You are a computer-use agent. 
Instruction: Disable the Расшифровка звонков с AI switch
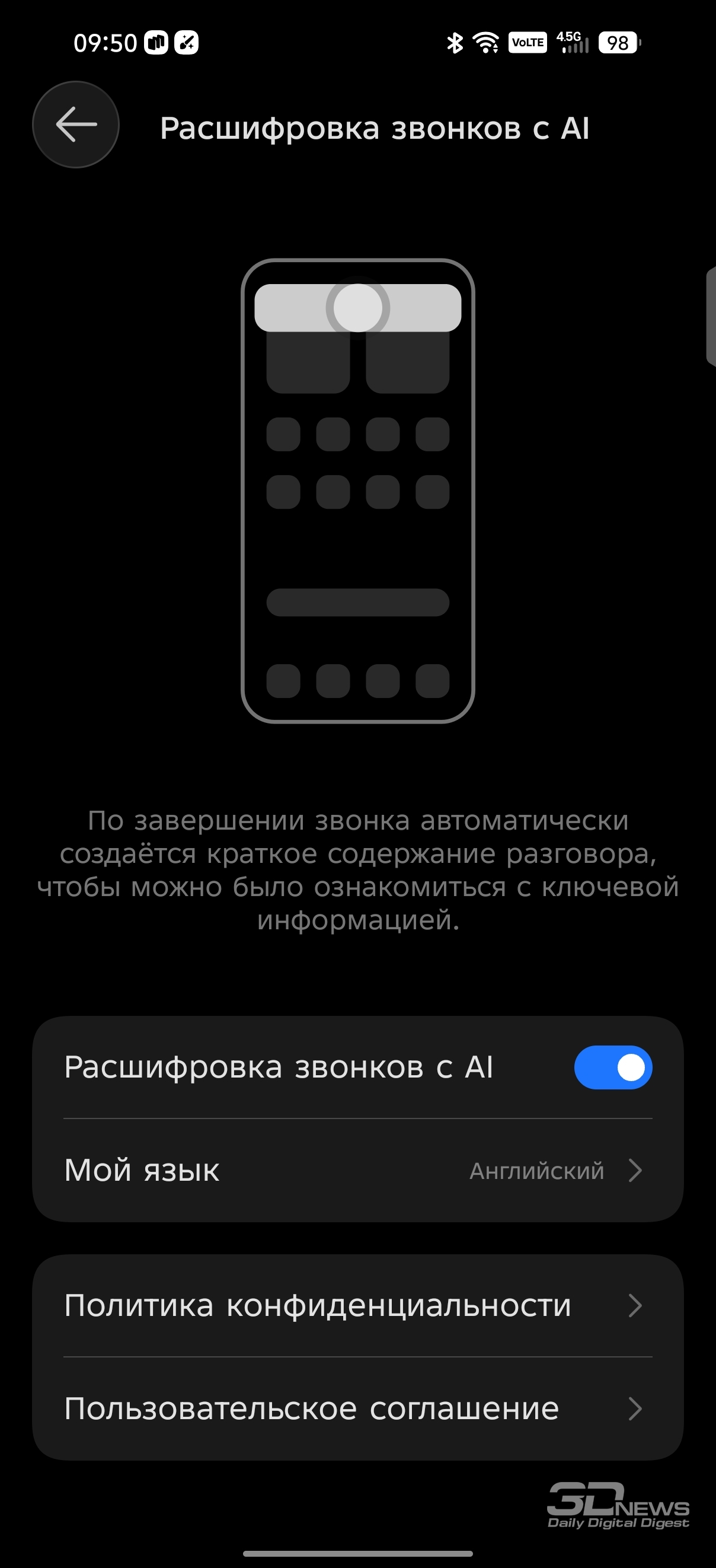pyautogui.click(x=613, y=1067)
